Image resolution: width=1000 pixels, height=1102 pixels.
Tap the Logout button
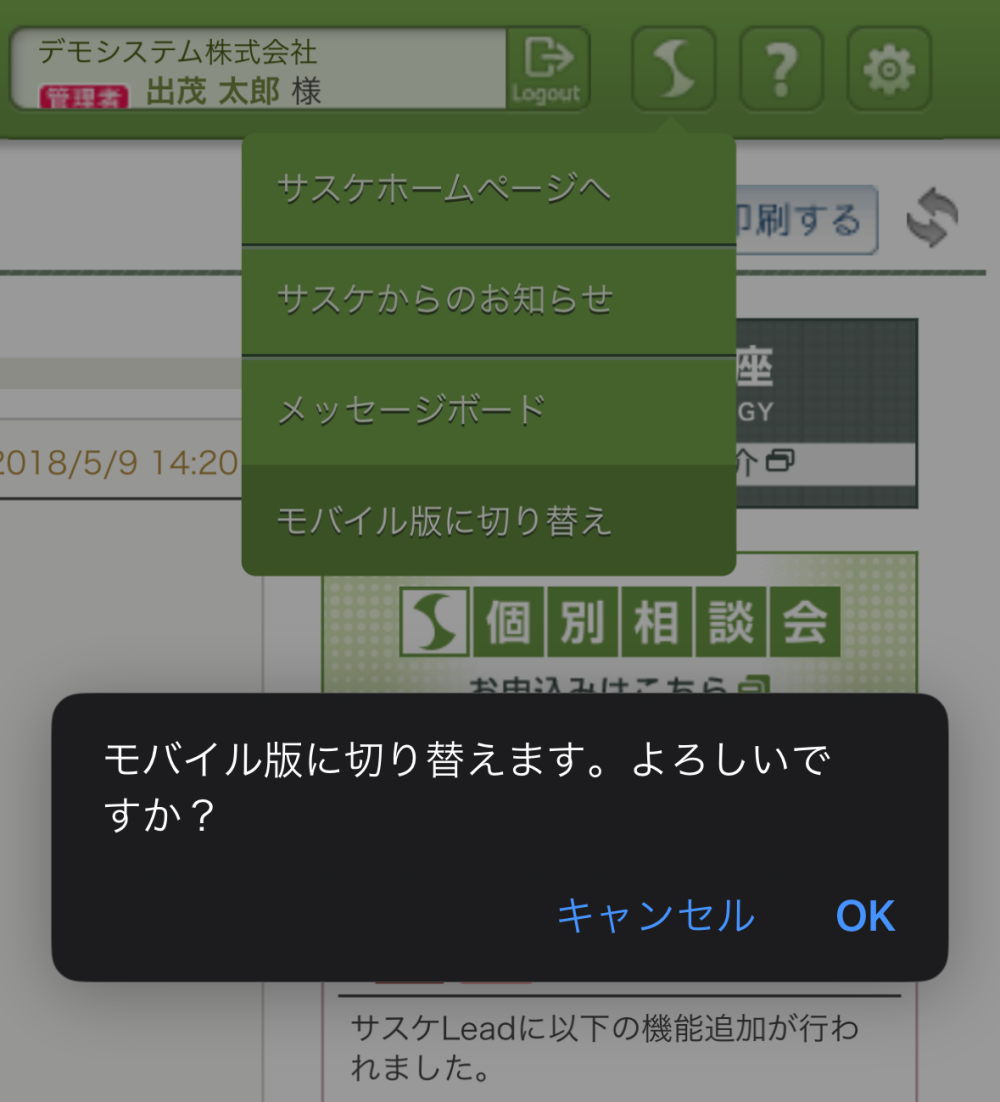point(547,68)
